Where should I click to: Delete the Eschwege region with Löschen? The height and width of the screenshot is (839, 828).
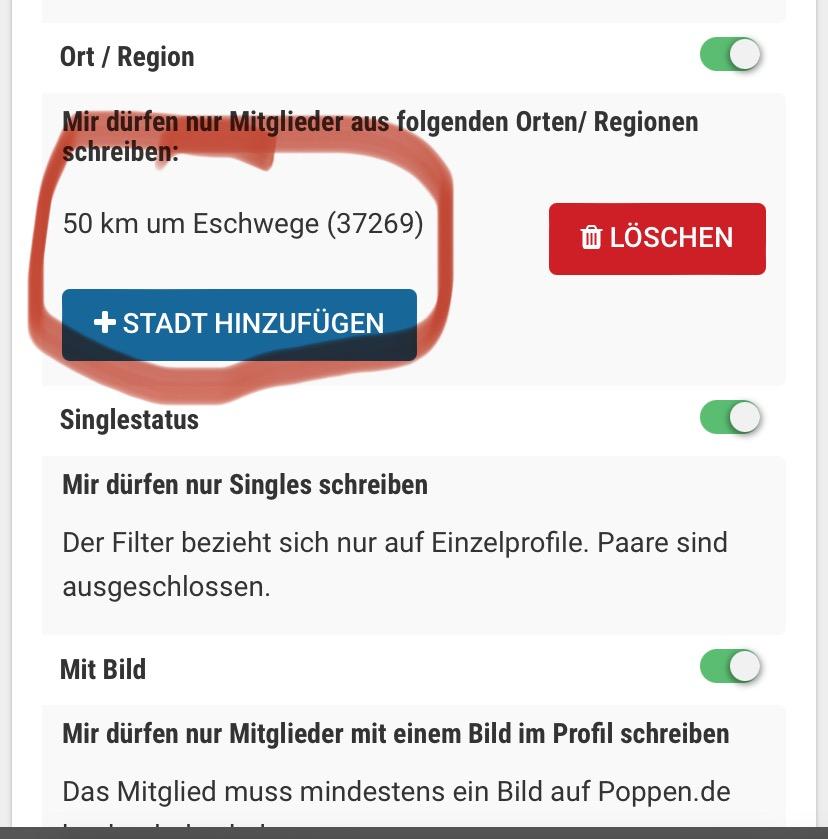click(x=657, y=238)
